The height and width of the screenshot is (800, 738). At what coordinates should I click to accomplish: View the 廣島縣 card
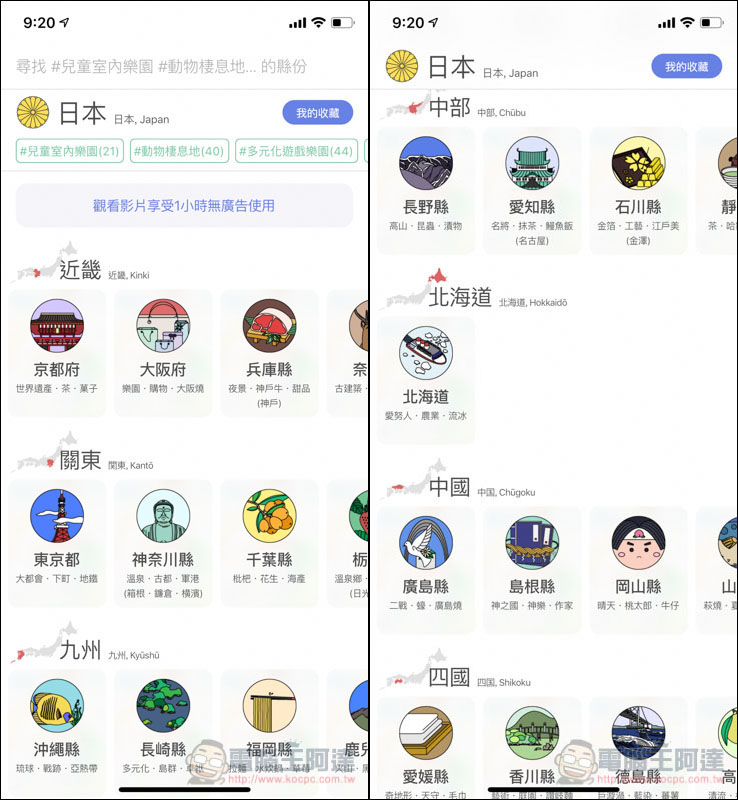pos(425,565)
